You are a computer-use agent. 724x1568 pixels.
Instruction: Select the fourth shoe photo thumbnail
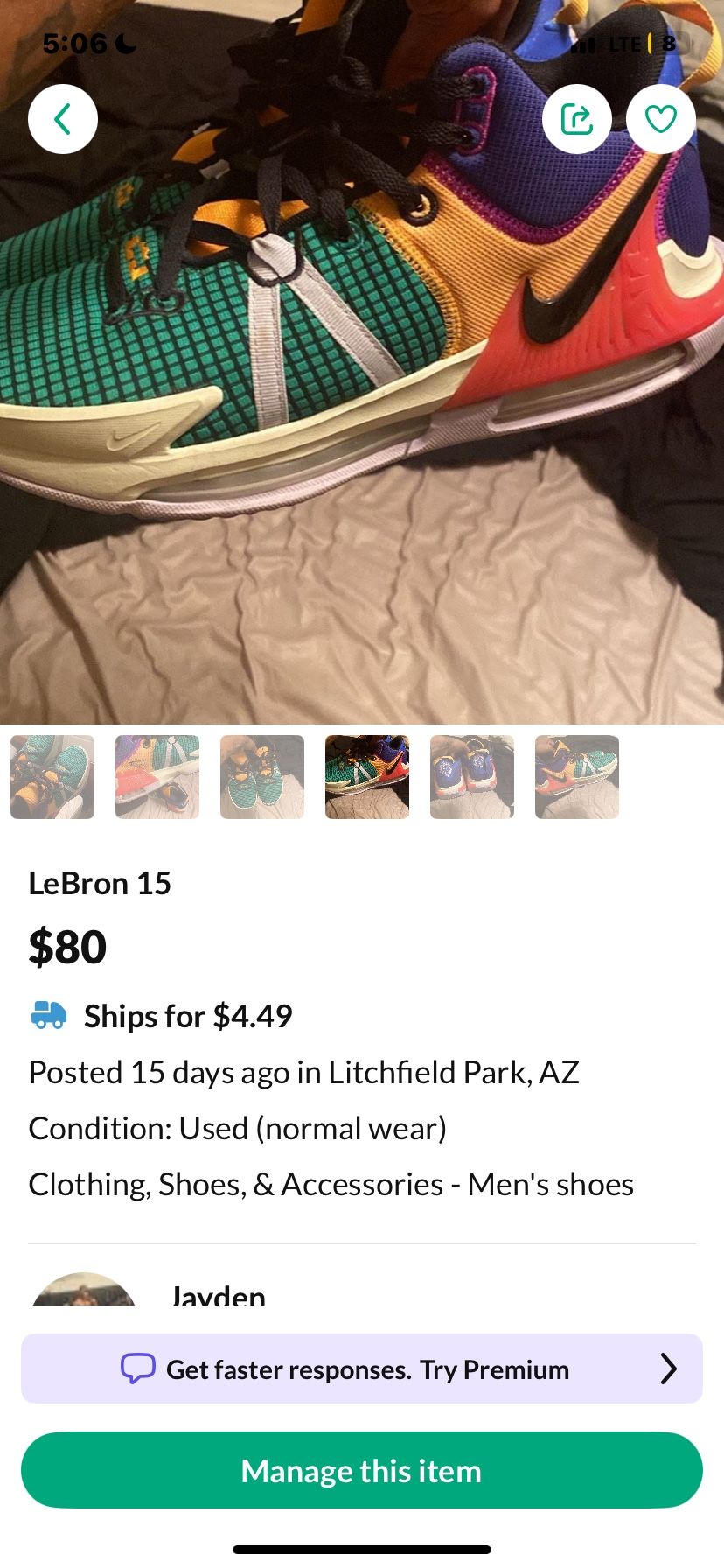(x=366, y=777)
